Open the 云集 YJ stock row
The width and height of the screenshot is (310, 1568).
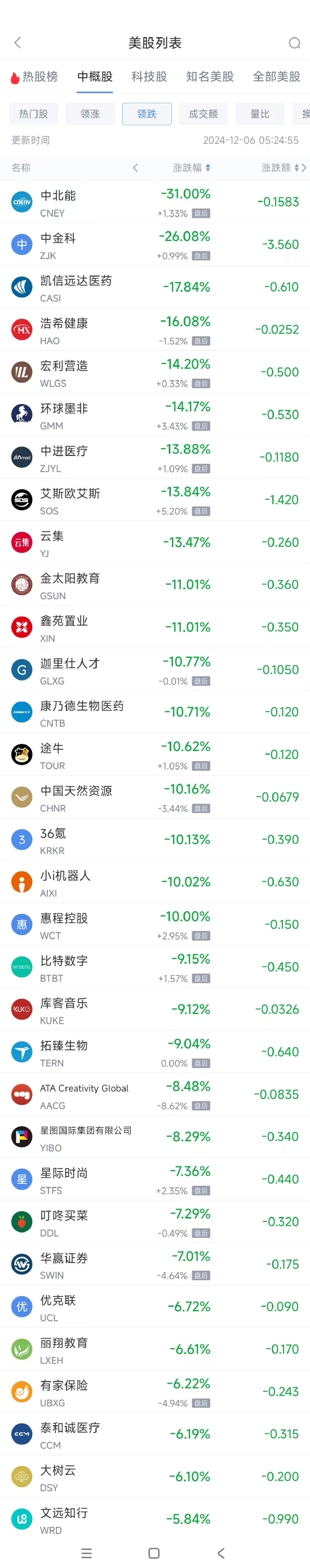coord(155,542)
